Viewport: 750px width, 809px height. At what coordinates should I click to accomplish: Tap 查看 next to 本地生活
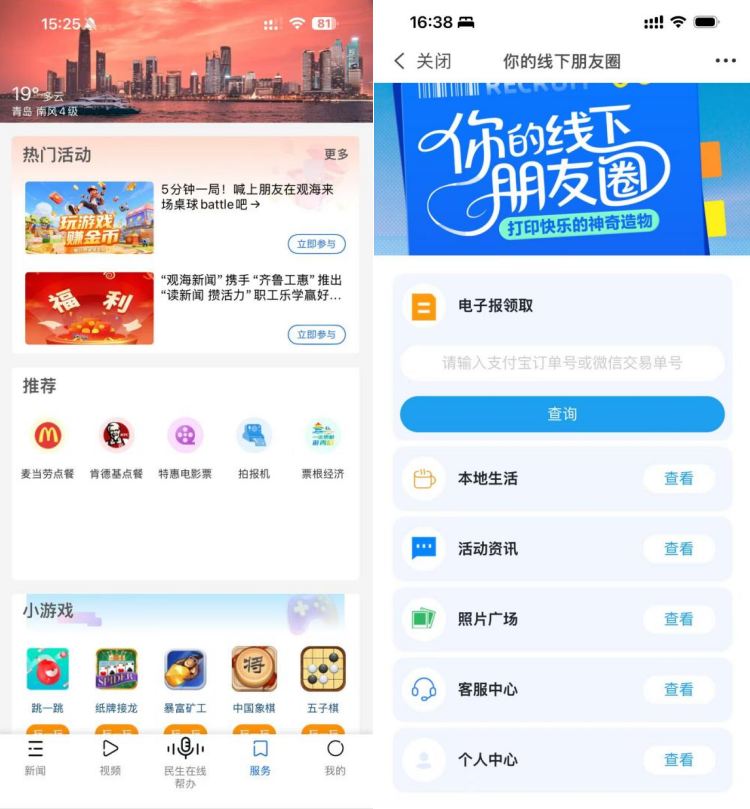(x=679, y=479)
